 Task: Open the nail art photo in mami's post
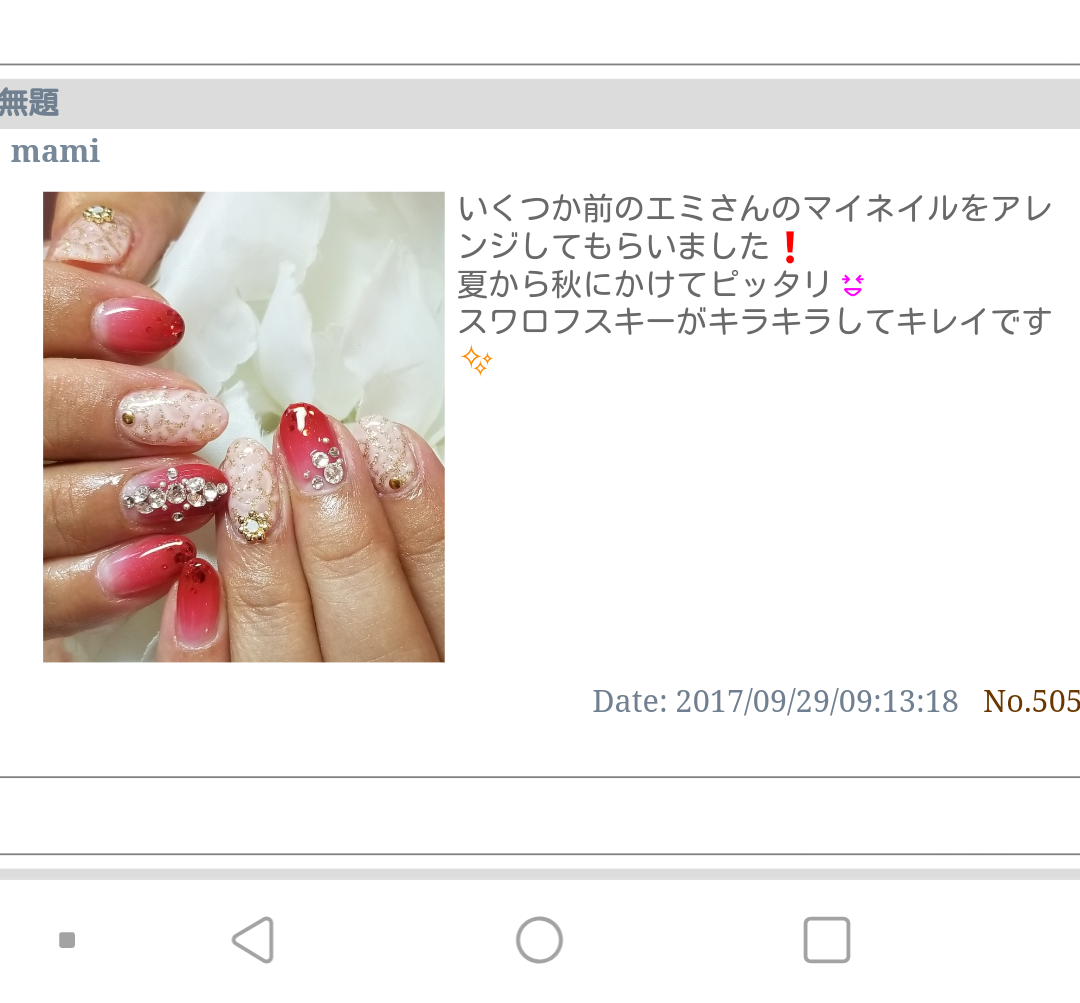click(243, 427)
